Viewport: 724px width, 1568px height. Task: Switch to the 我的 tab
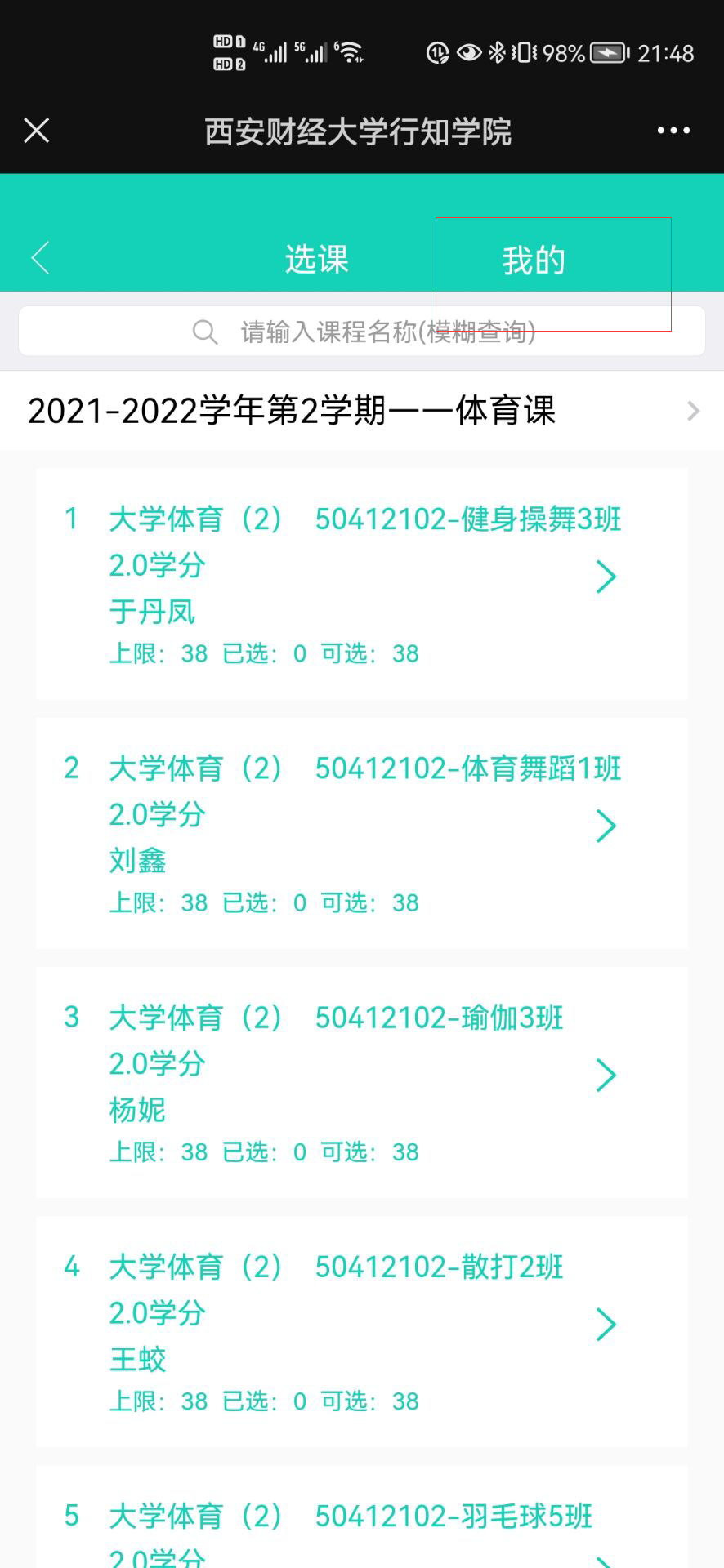(534, 261)
